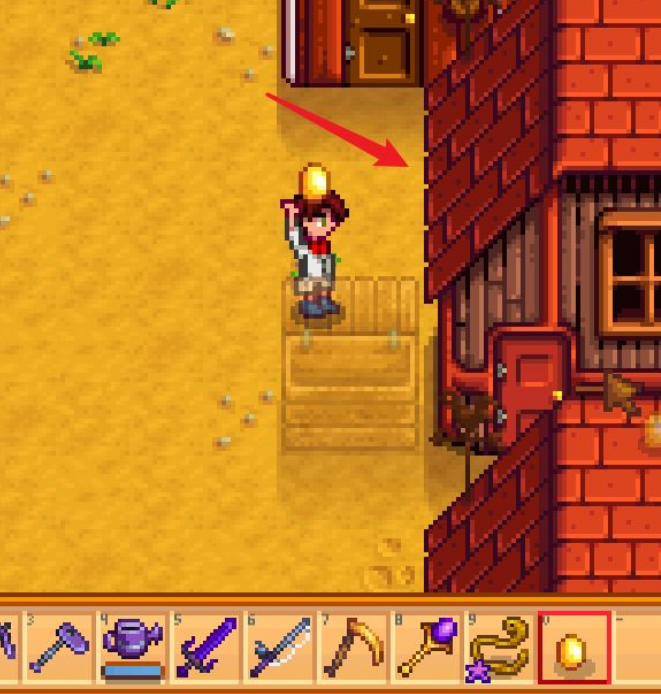Select the purple orb wand
The image size is (661, 694).
[x=426, y=647]
